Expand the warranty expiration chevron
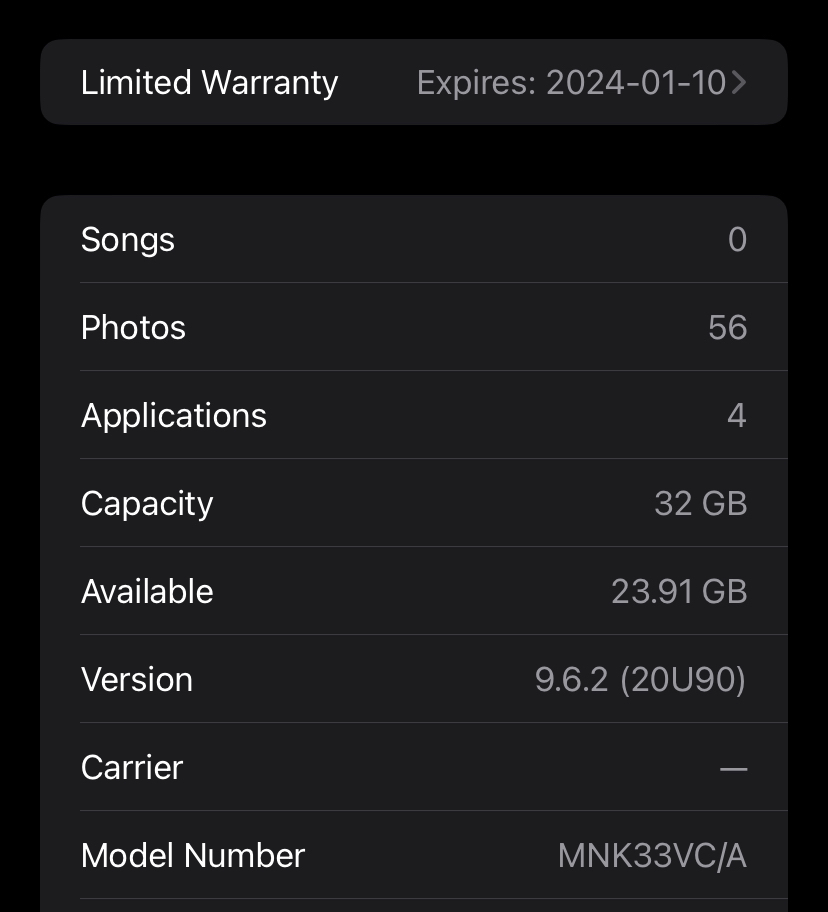This screenshot has height=912, width=828. point(738,82)
